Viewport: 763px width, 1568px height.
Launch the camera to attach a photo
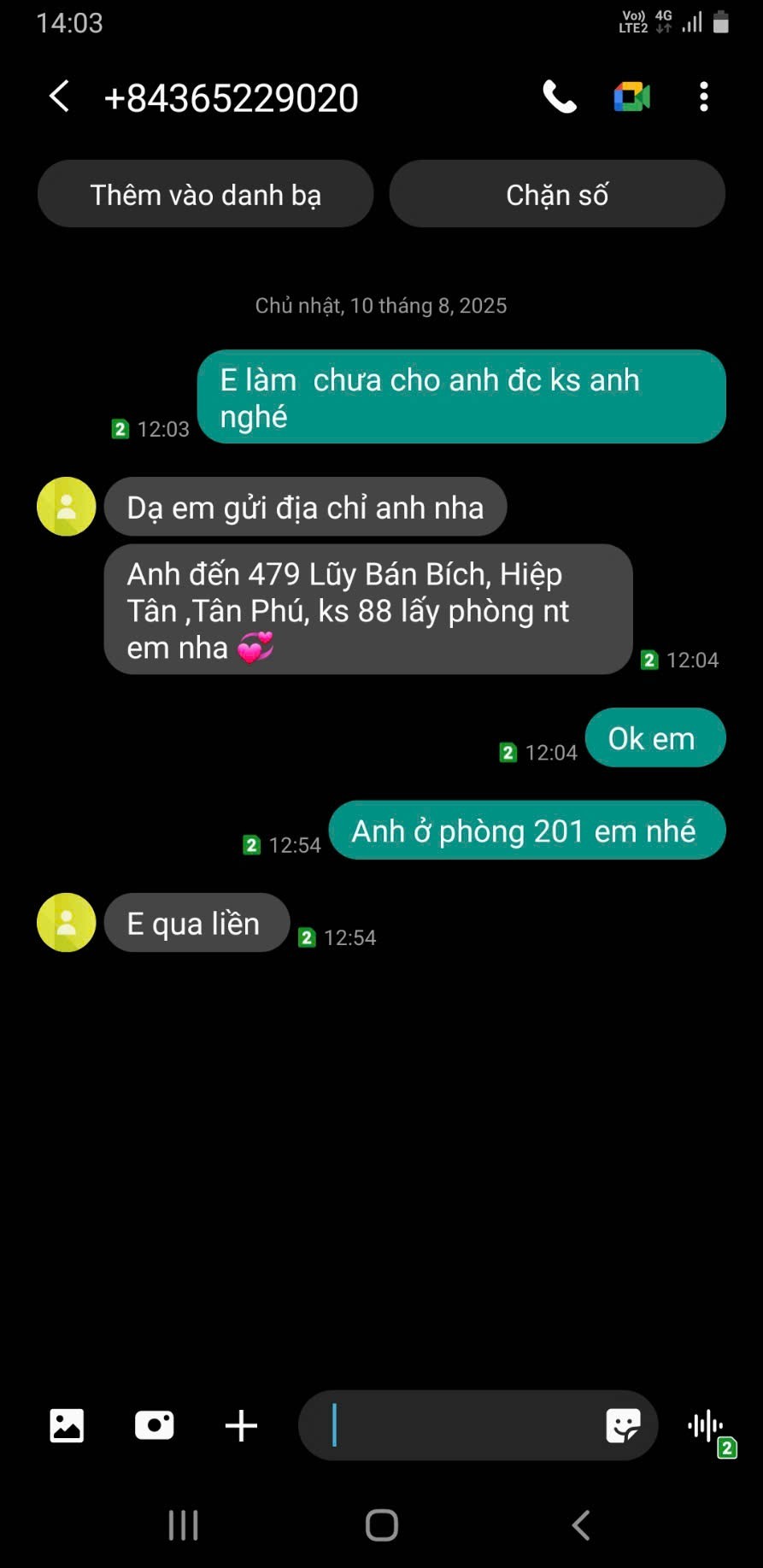155,1425
